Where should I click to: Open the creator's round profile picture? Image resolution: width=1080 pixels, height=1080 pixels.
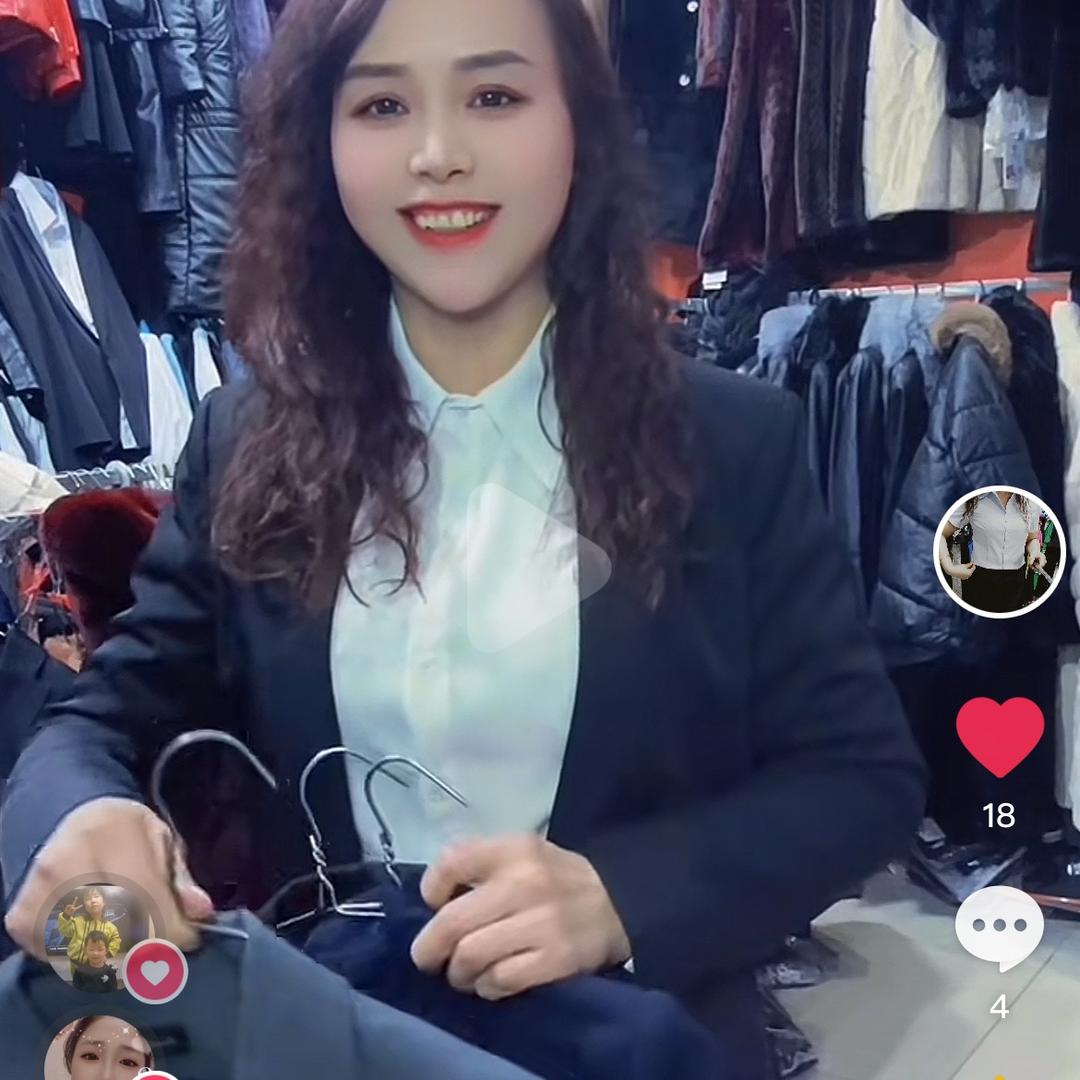click(999, 552)
